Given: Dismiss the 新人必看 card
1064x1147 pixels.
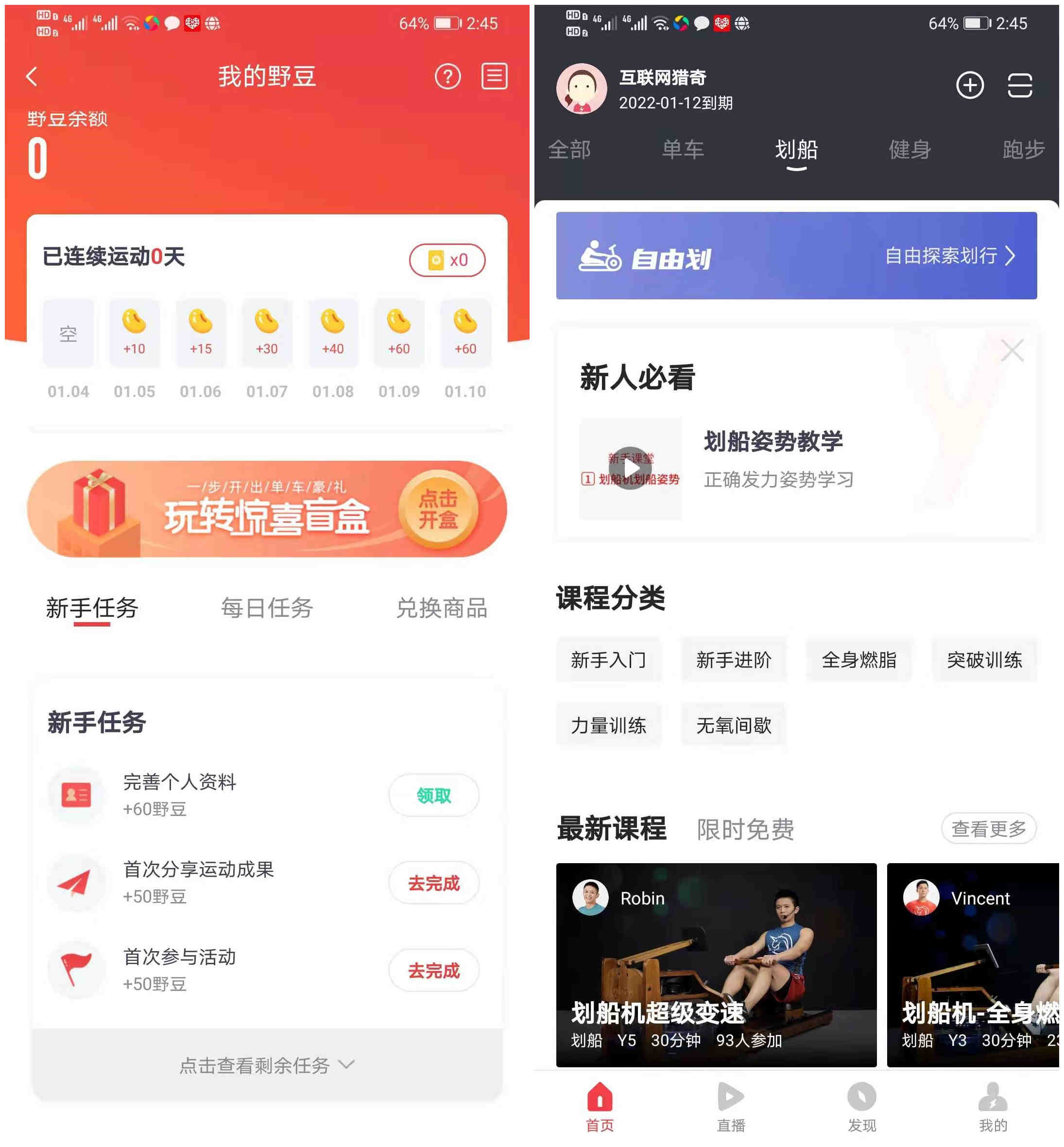Looking at the screenshot, I should 1012,350.
